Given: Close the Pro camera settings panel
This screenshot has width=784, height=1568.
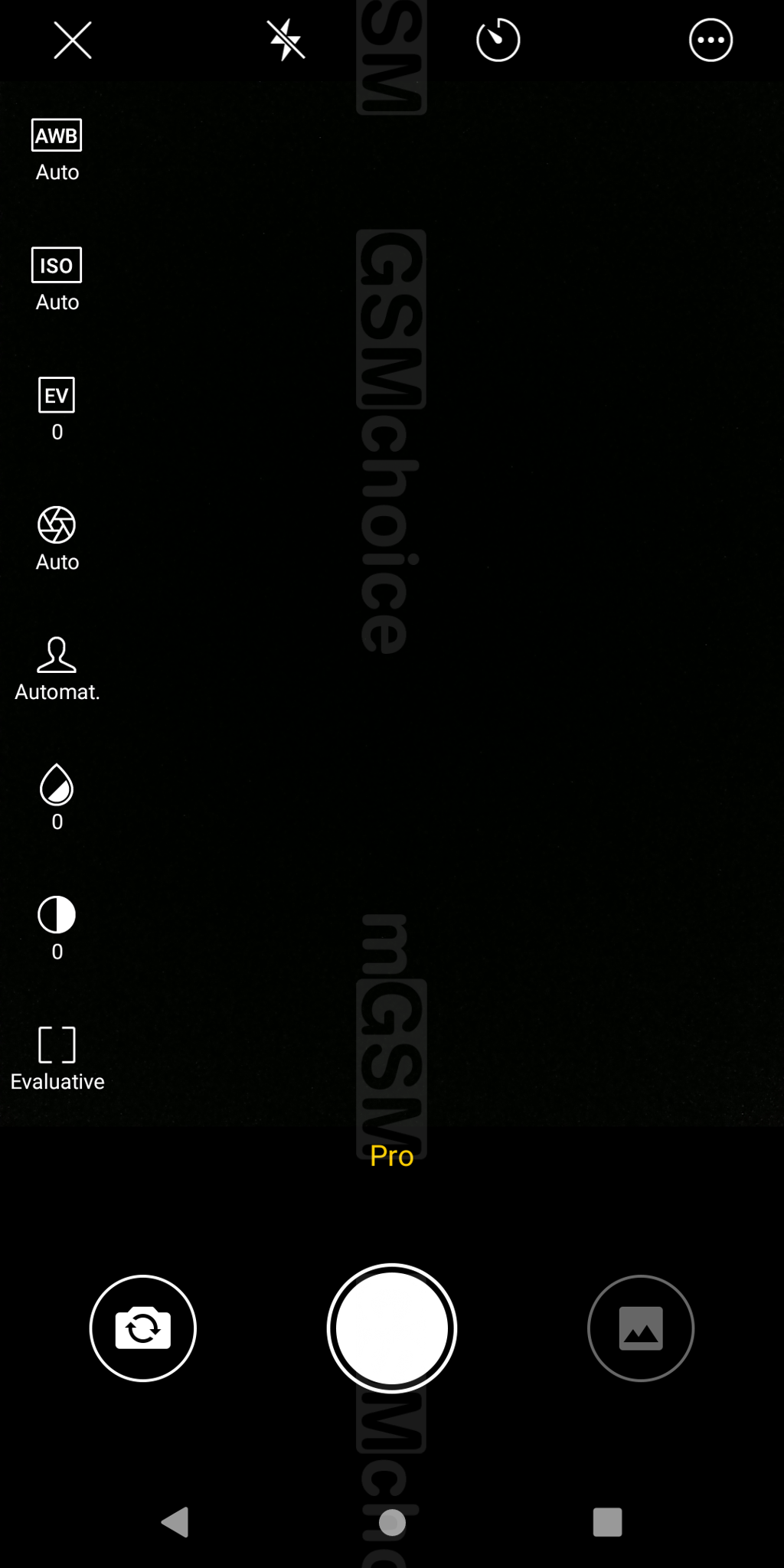Looking at the screenshot, I should 73,40.
